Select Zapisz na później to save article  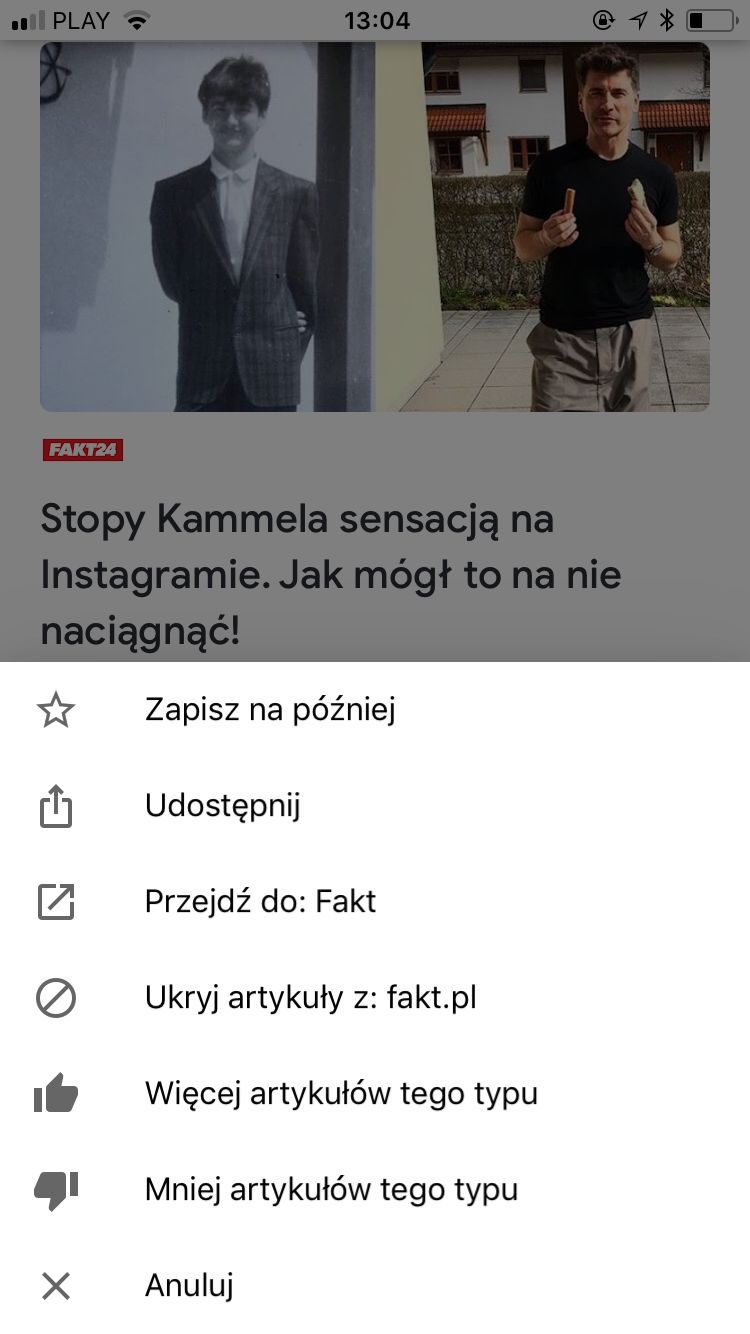tap(375, 710)
